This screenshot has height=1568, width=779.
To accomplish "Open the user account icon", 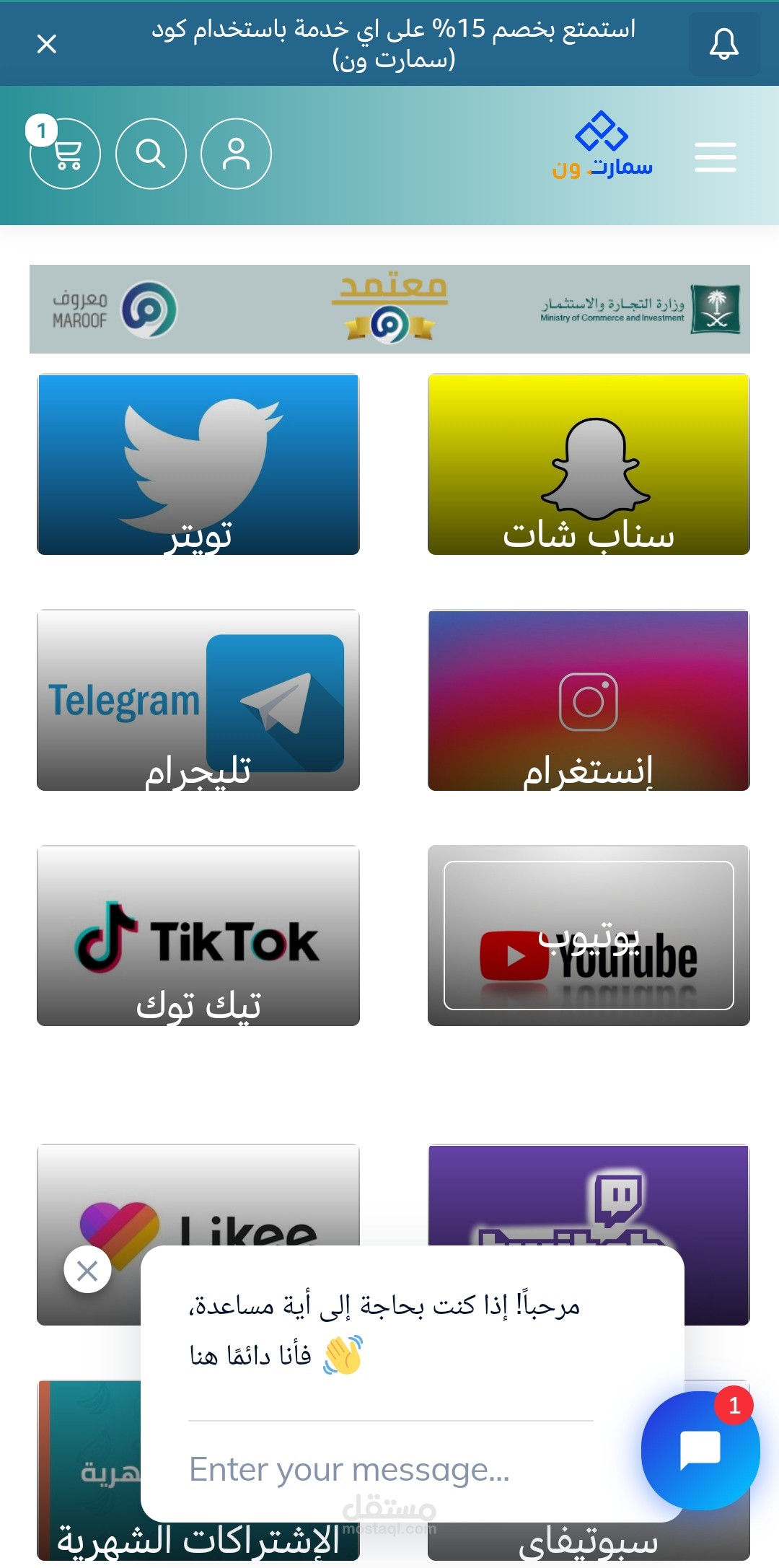I will point(237,153).
